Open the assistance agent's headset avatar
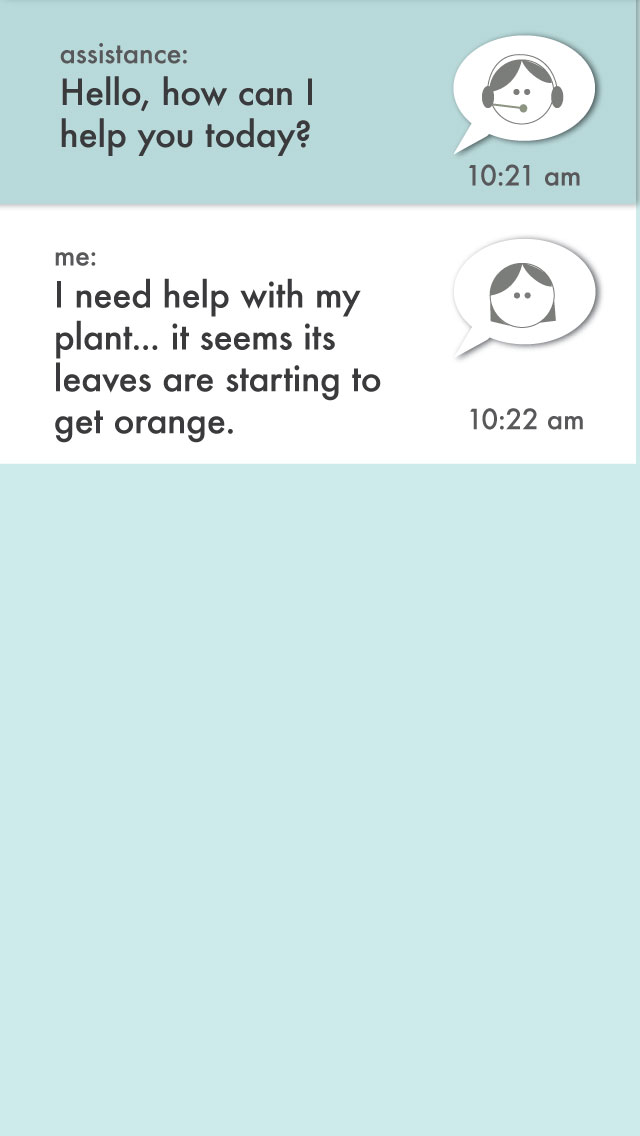The image size is (640, 1136). (524, 92)
